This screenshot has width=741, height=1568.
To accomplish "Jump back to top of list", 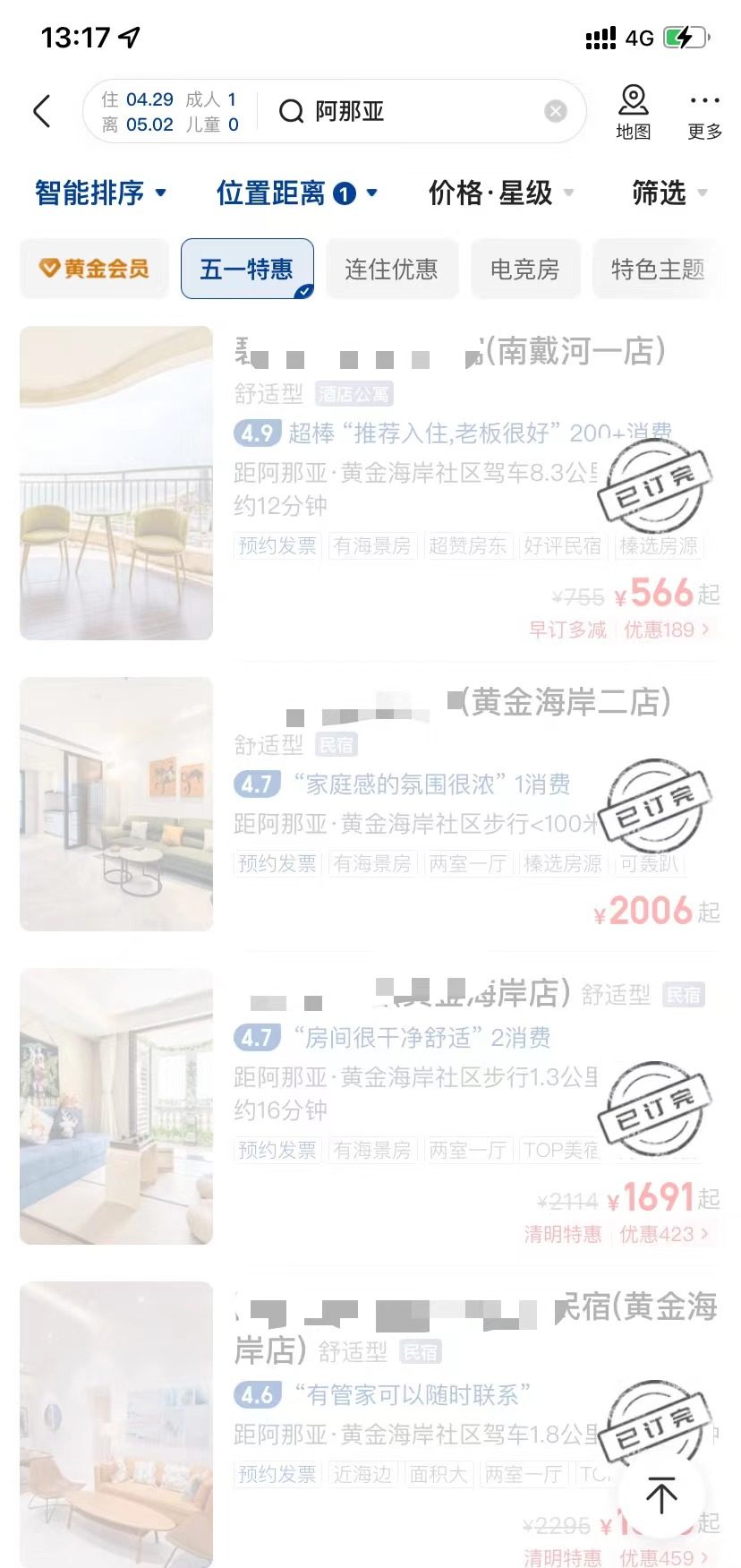I will 661,1495.
